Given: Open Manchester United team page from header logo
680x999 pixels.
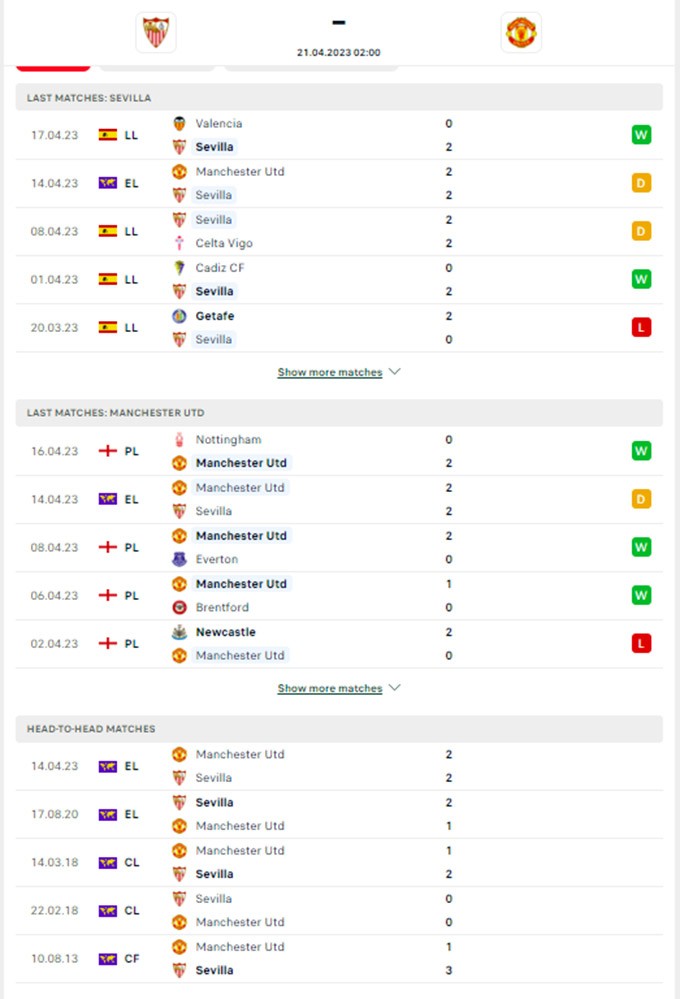Looking at the screenshot, I should pos(521,33).
